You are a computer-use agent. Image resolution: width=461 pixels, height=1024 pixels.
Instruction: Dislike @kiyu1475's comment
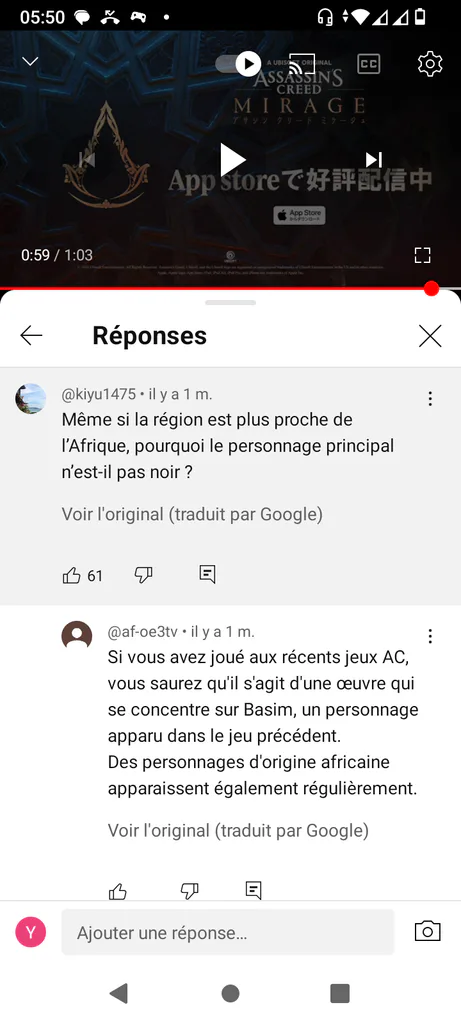point(143,575)
